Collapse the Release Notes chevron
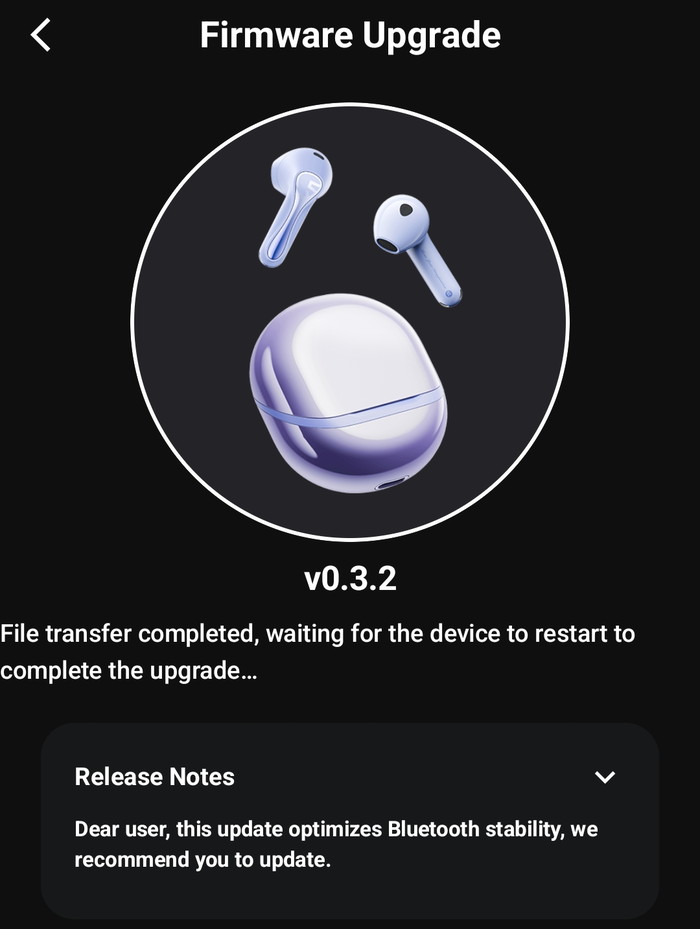 pyautogui.click(x=604, y=777)
